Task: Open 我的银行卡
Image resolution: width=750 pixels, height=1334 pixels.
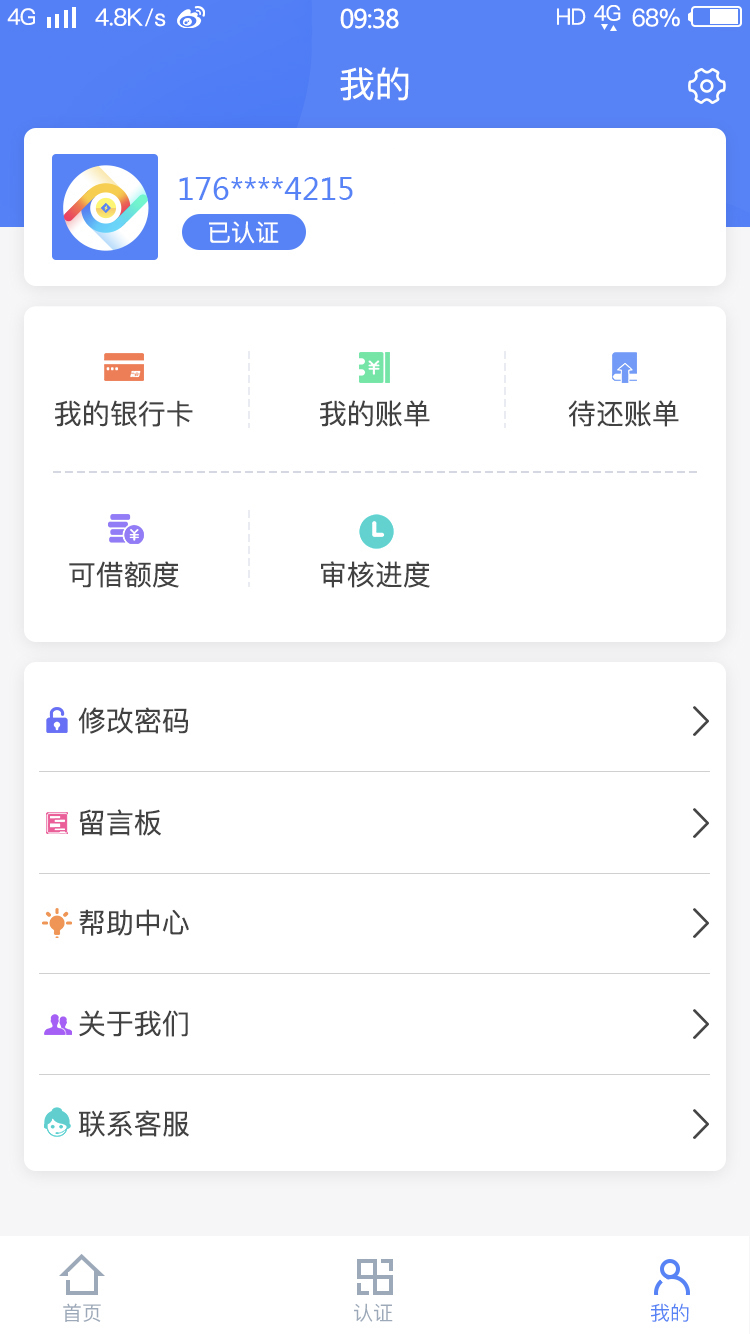Action: point(124,390)
